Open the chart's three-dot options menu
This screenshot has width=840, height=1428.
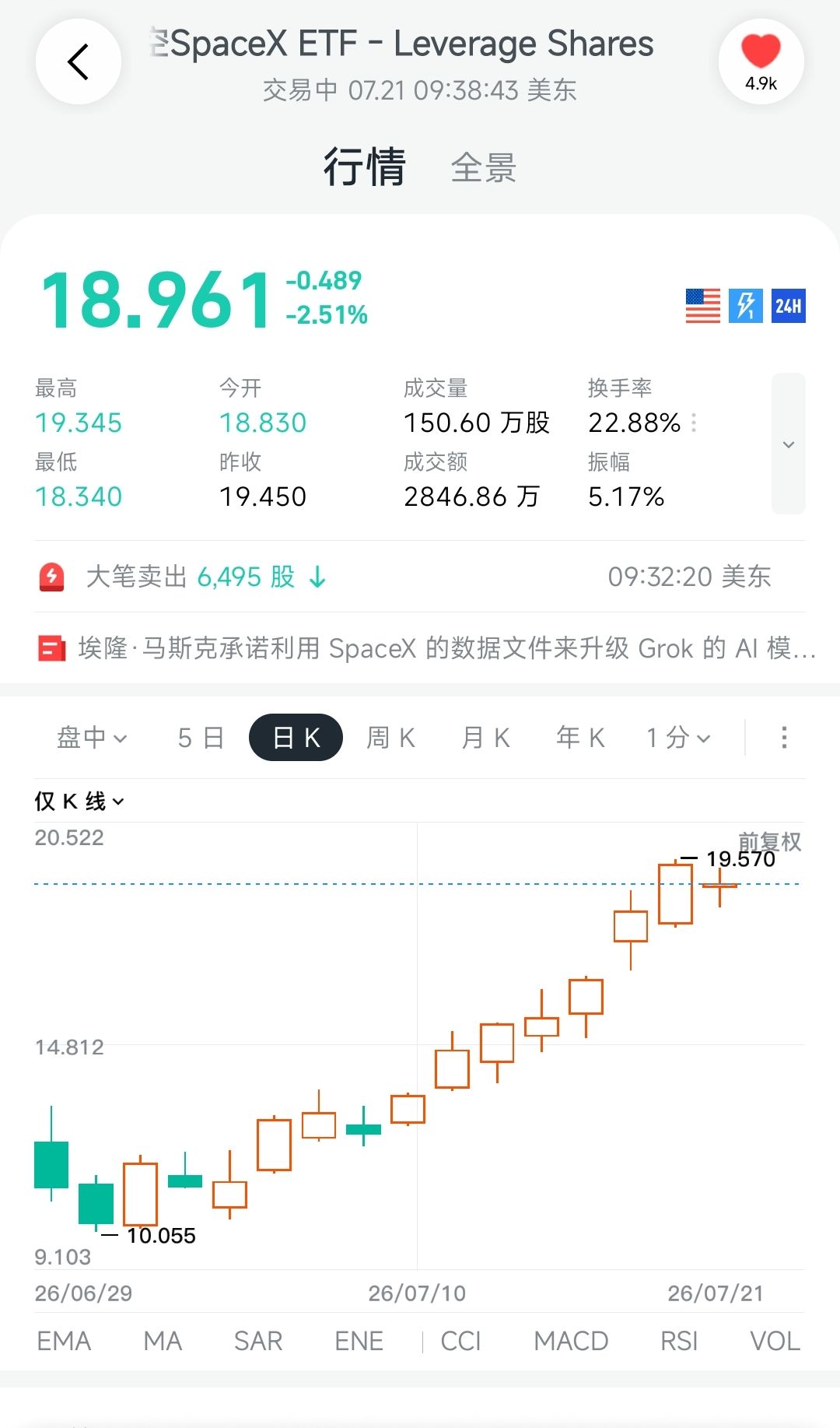[x=784, y=737]
